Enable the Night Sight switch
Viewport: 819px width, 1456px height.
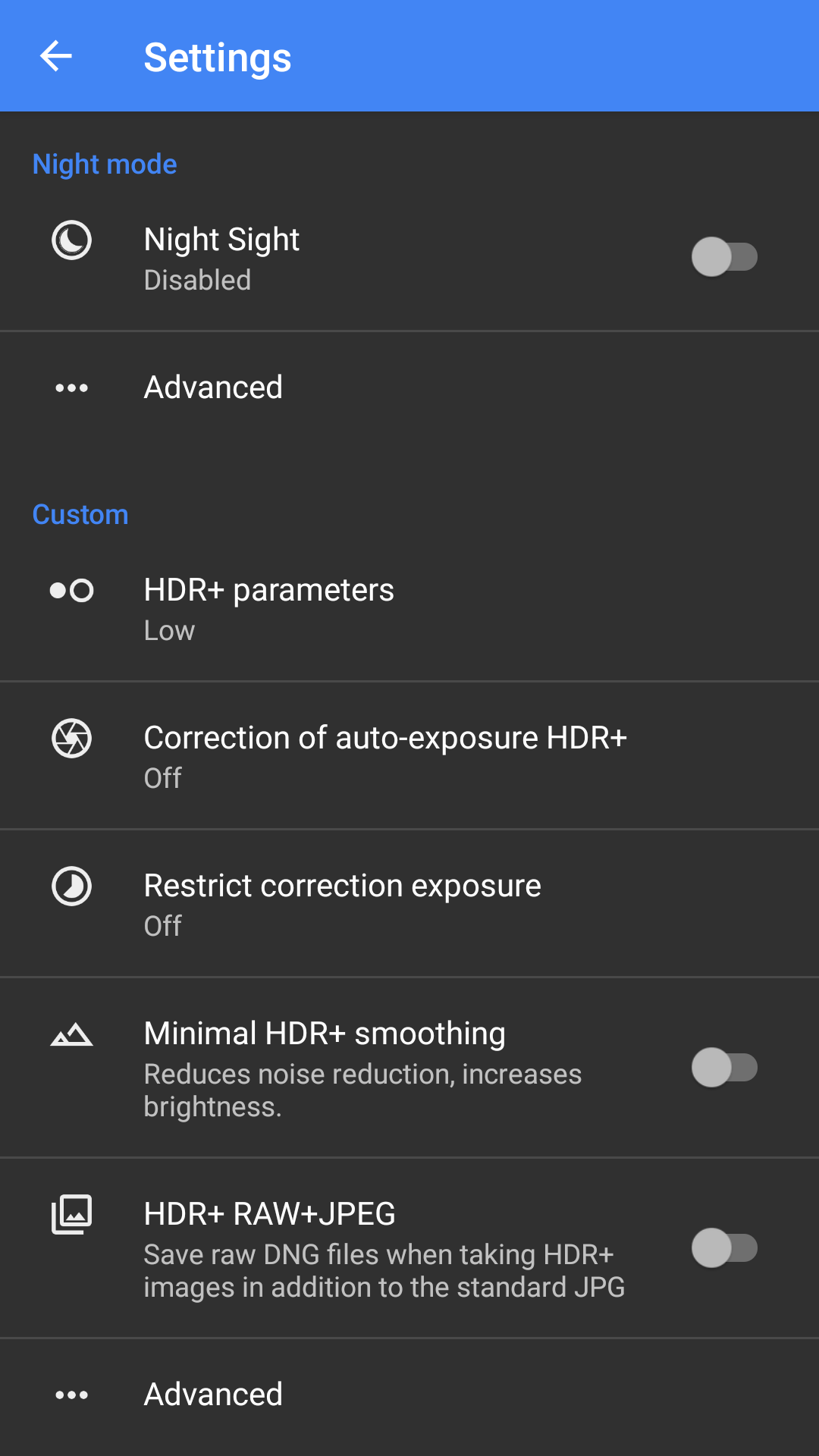(724, 257)
